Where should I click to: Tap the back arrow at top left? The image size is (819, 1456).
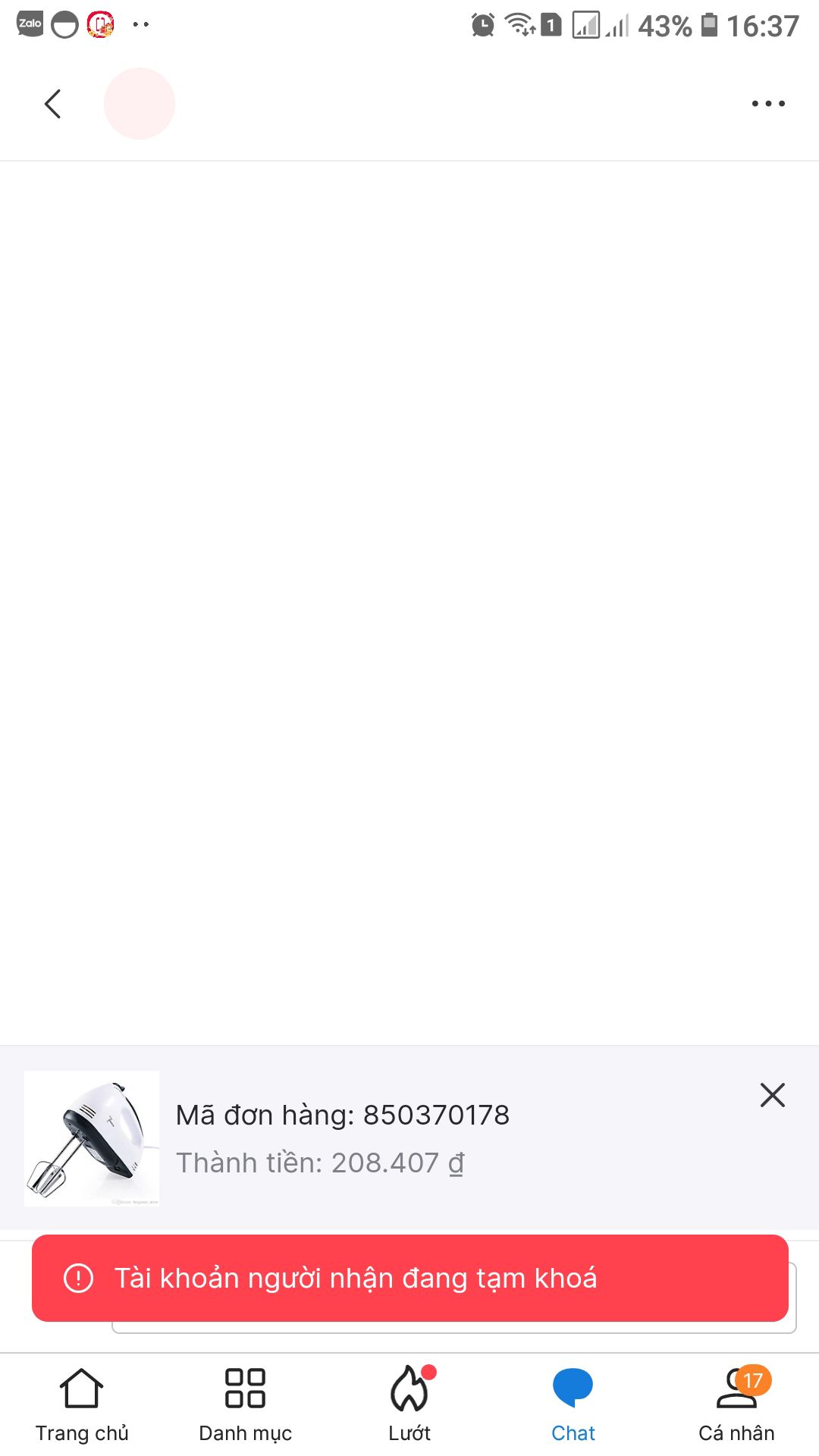[x=52, y=103]
